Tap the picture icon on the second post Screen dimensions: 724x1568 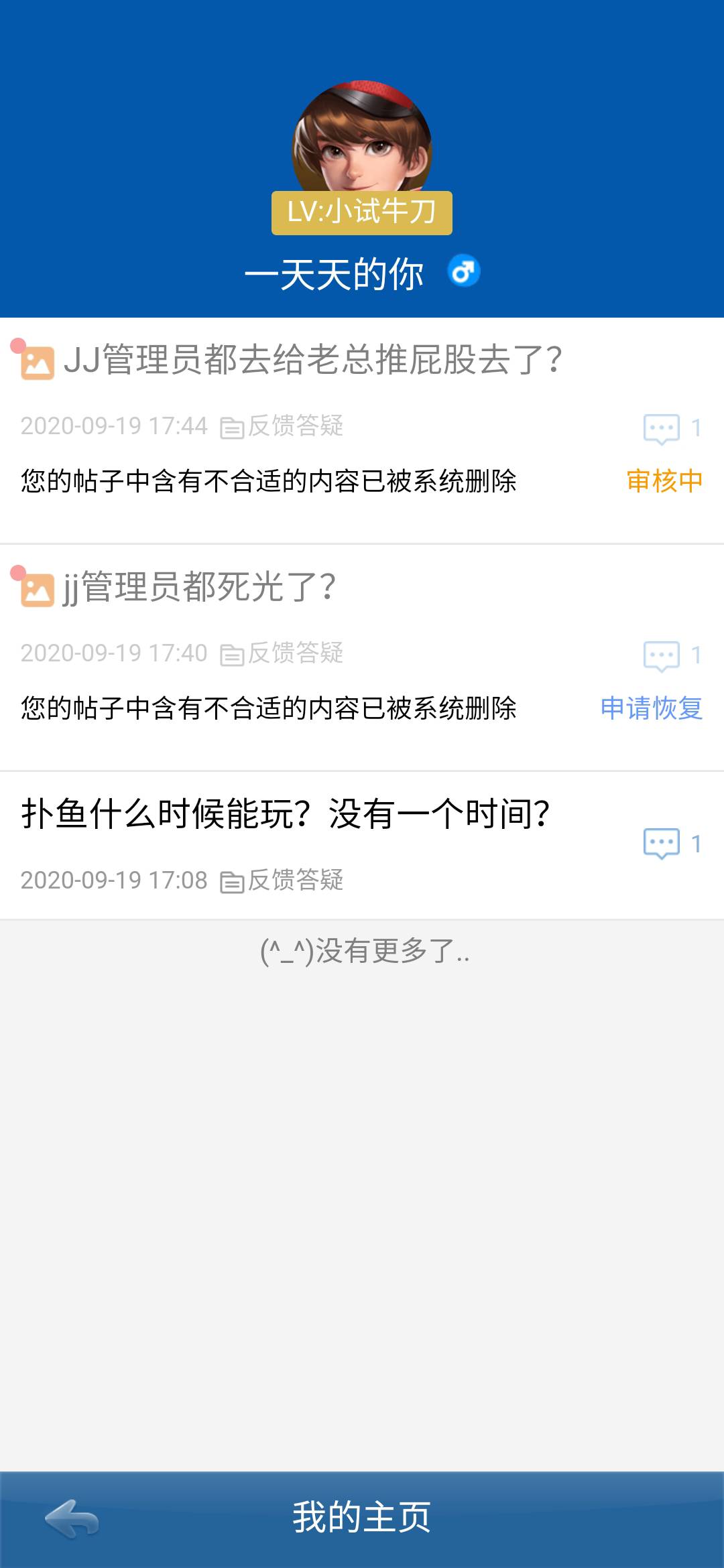37,588
